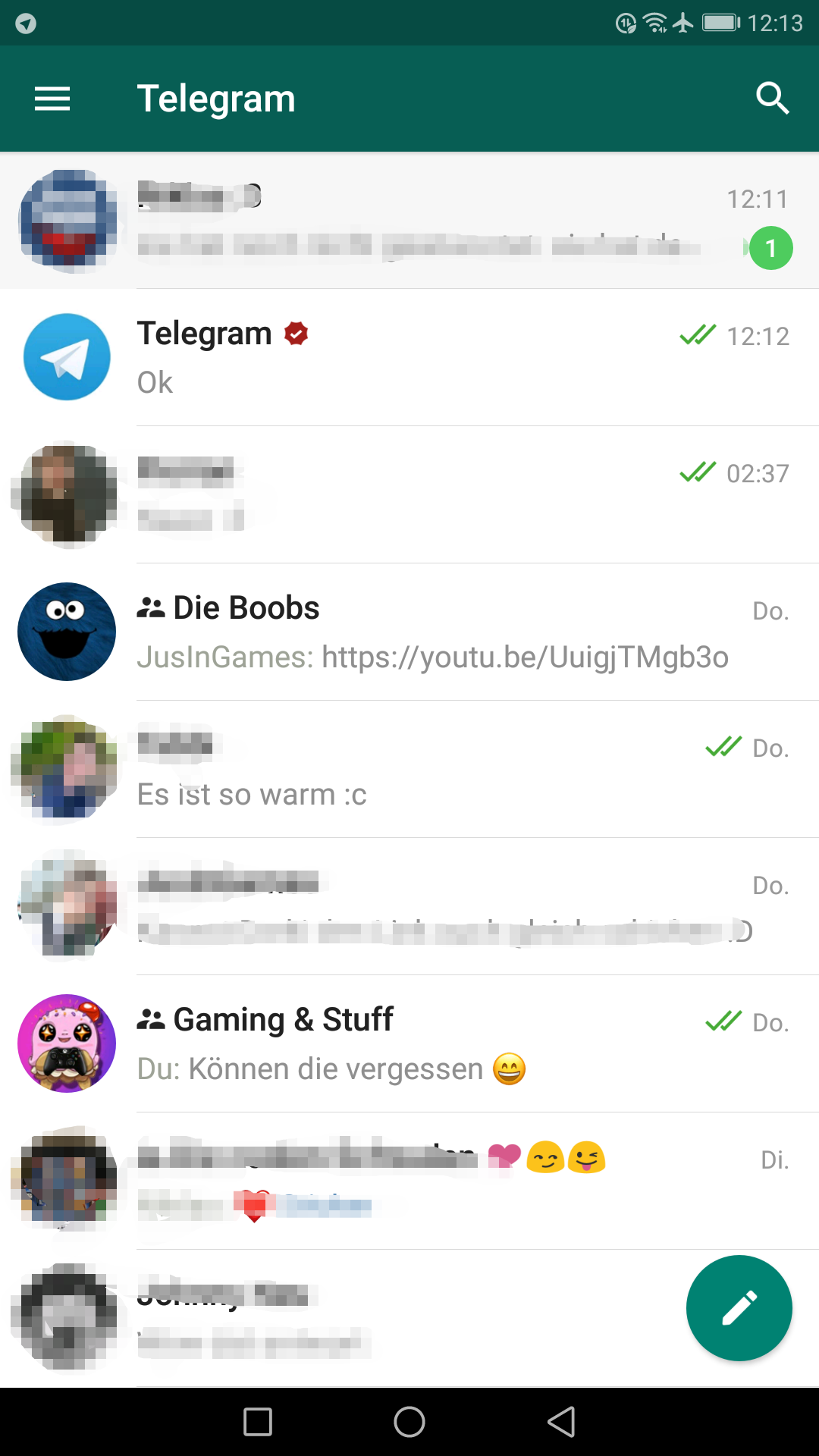819x1456 pixels.
Task: Open the search icon in the app bar
Action: coord(772,99)
